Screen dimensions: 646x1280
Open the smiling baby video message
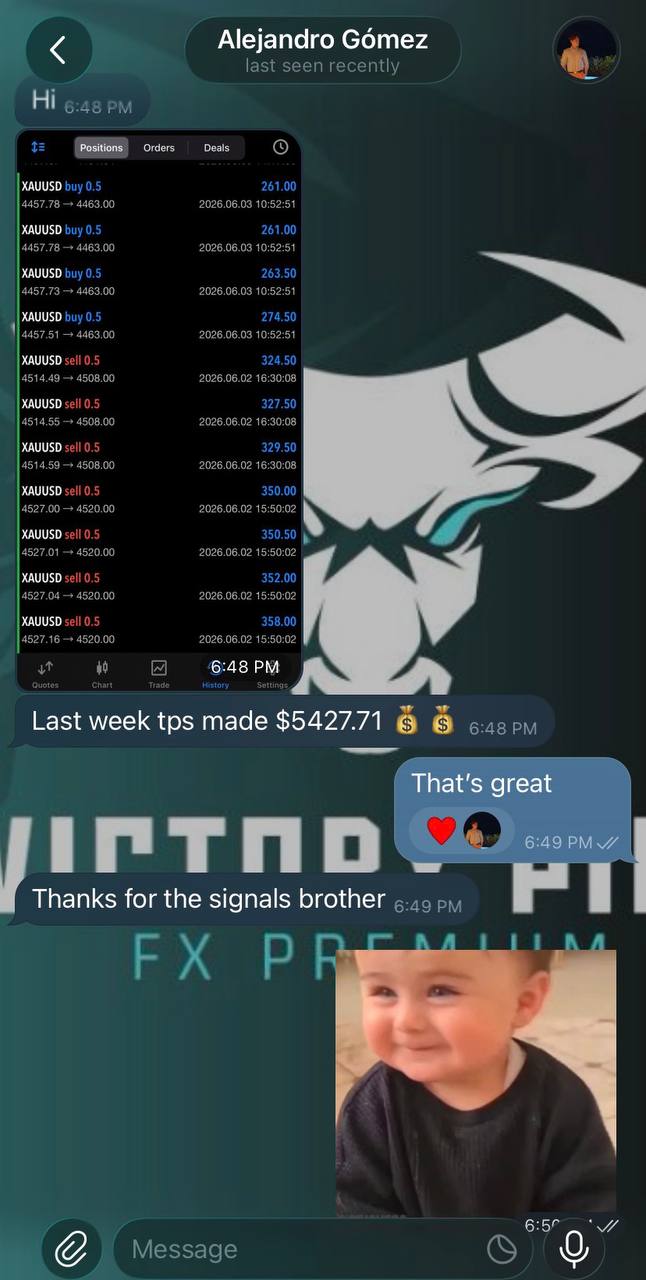[x=476, y=1082]
